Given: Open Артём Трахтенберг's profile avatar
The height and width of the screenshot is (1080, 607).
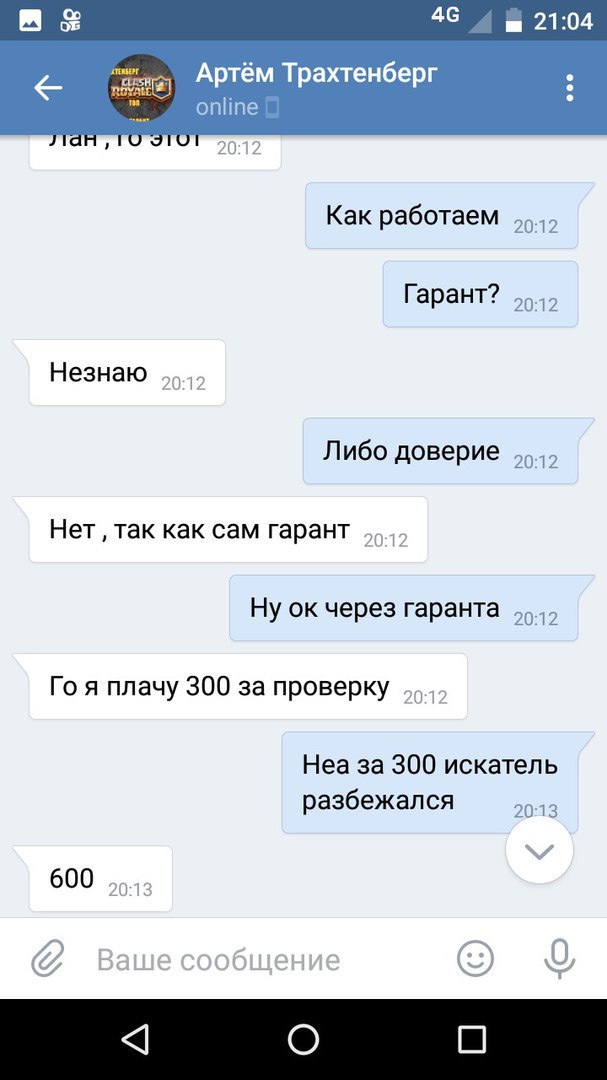Looking at the screenshot, I should coord(141,88).
